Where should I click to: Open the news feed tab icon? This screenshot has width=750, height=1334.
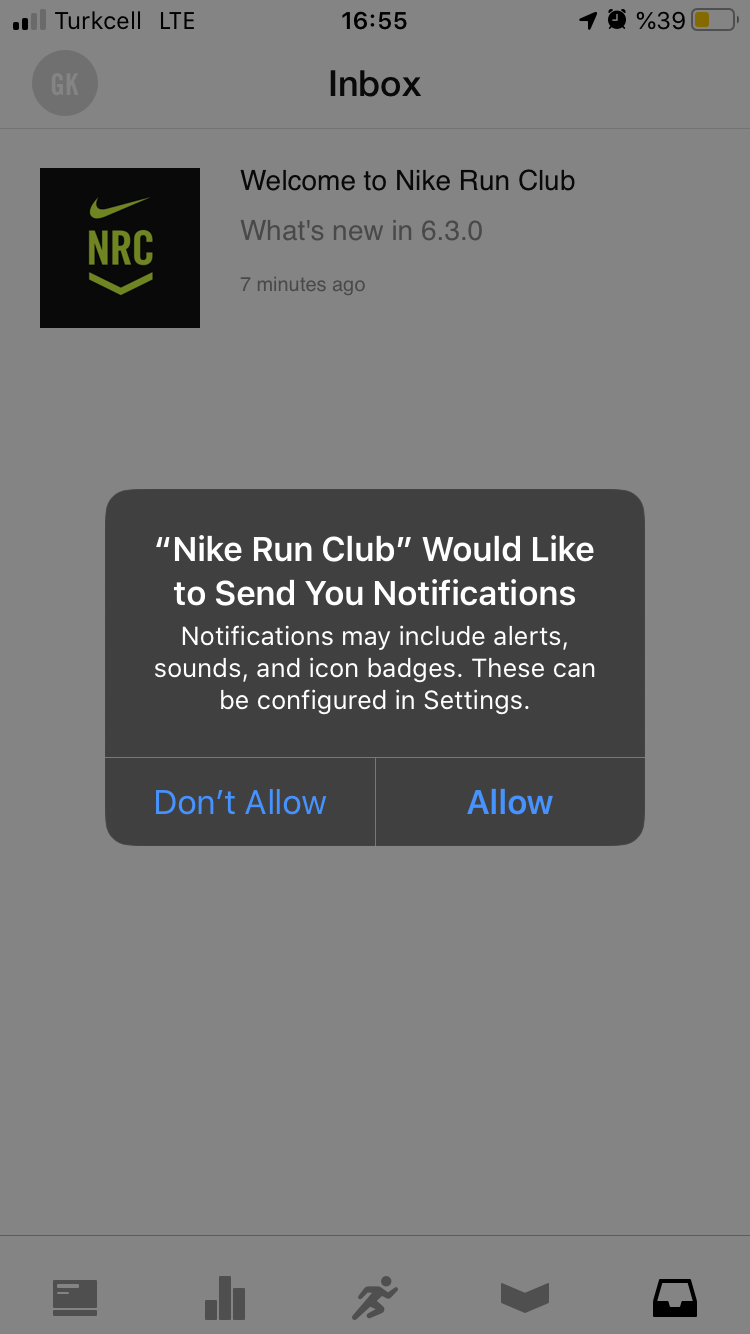75,1297
